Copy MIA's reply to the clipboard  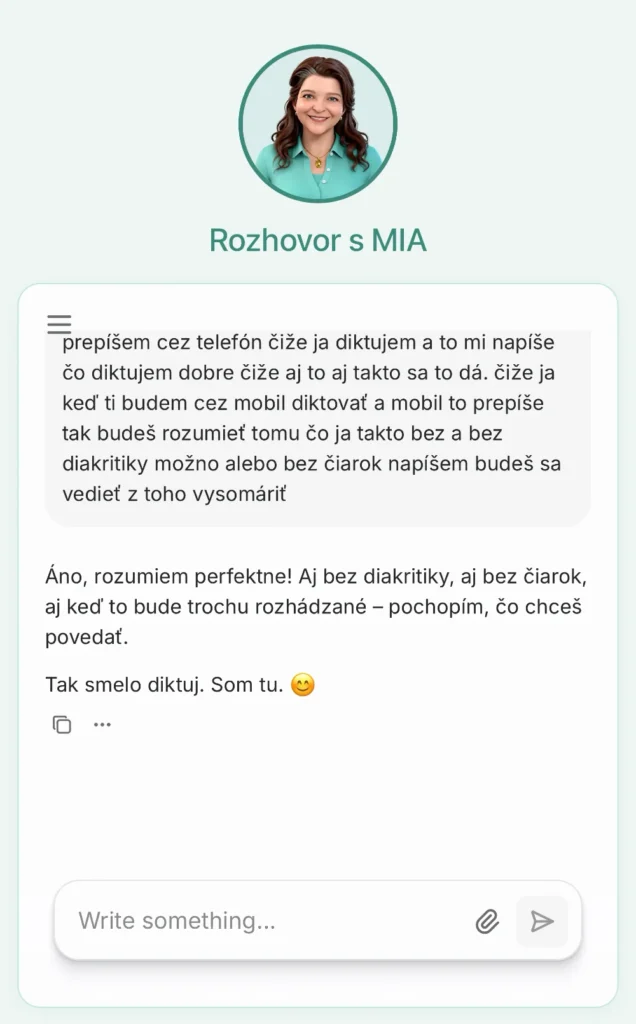click(x=62, y=724)
